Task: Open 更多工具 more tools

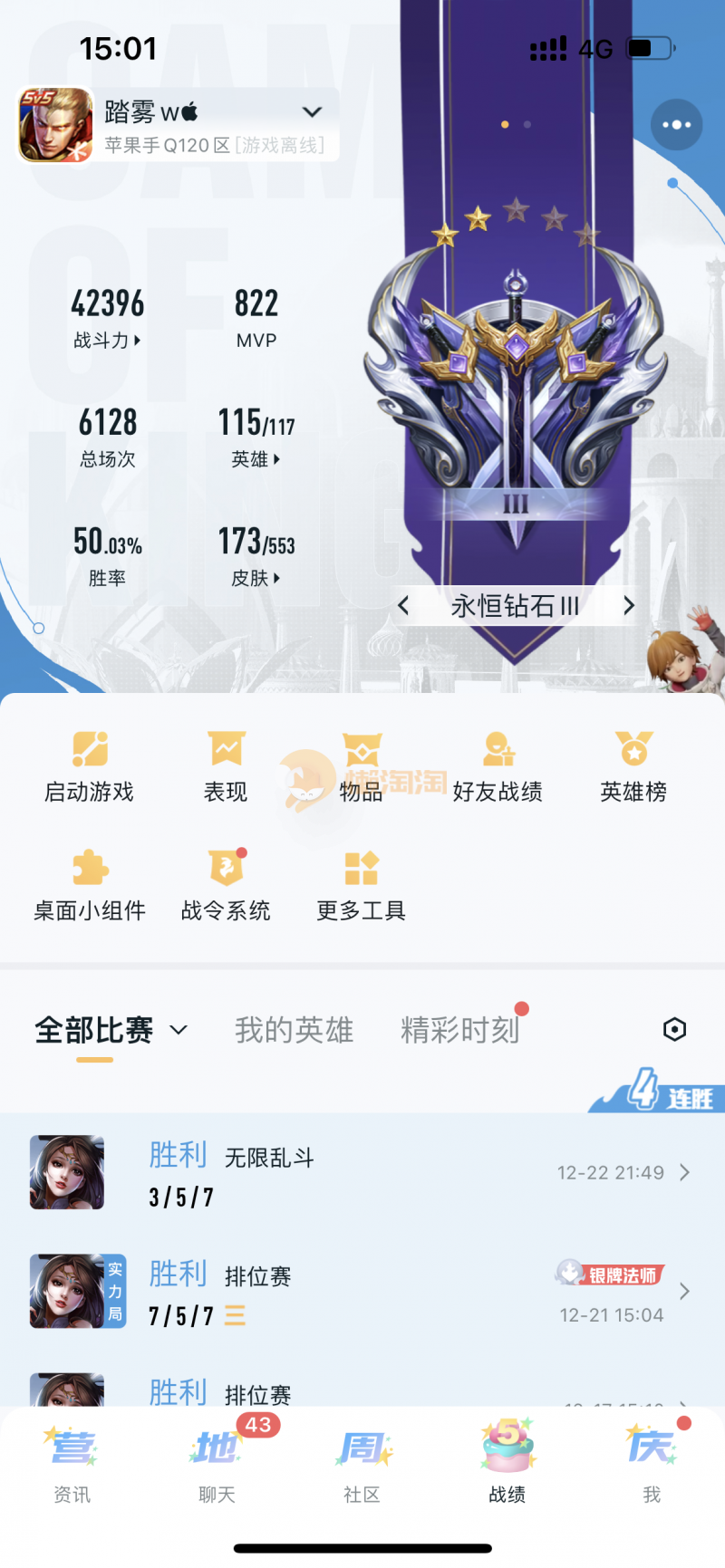Action: (361, 885)
